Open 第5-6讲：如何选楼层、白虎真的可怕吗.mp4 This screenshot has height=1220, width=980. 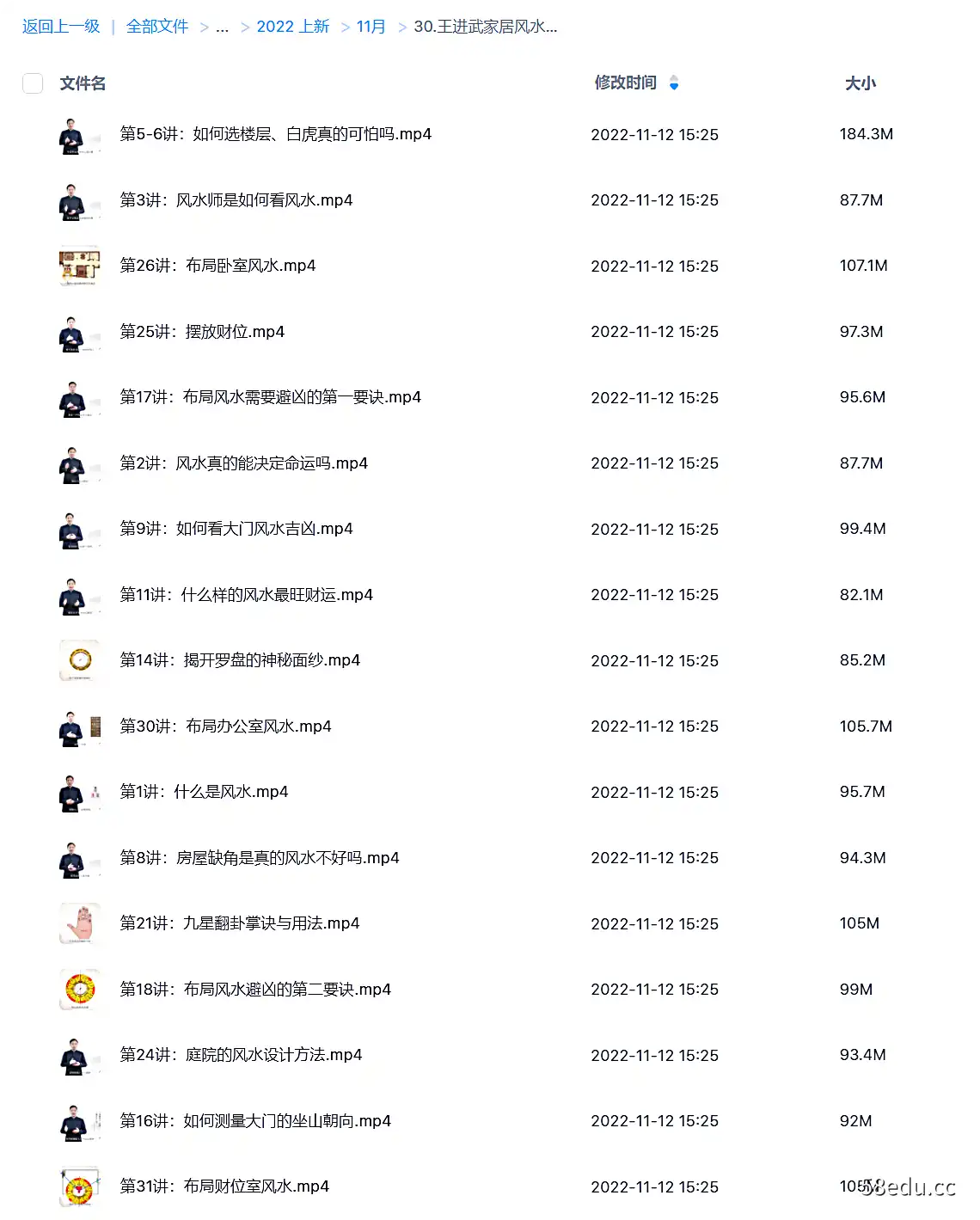275,134
